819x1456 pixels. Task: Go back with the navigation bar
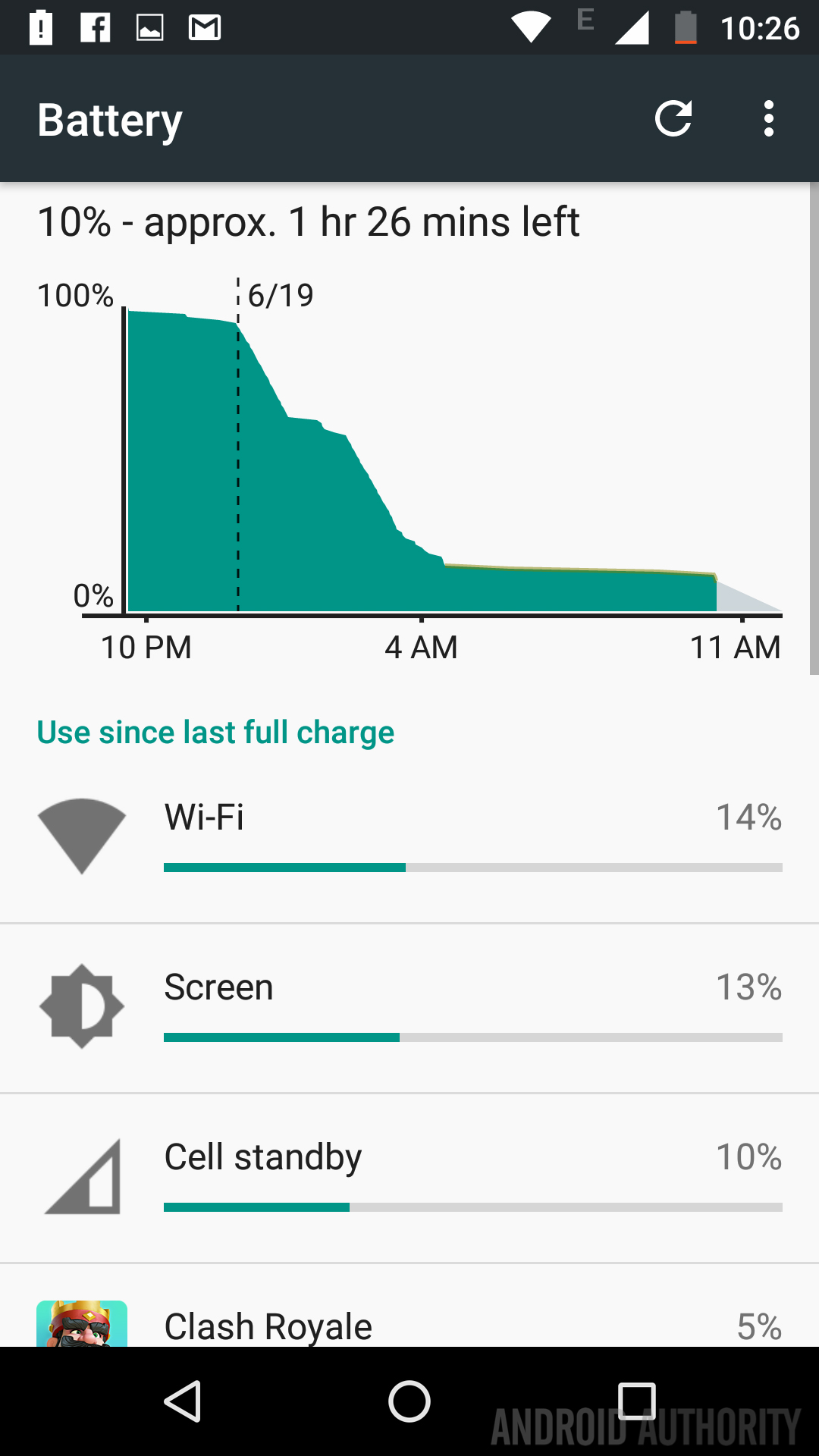[183, 1401]
